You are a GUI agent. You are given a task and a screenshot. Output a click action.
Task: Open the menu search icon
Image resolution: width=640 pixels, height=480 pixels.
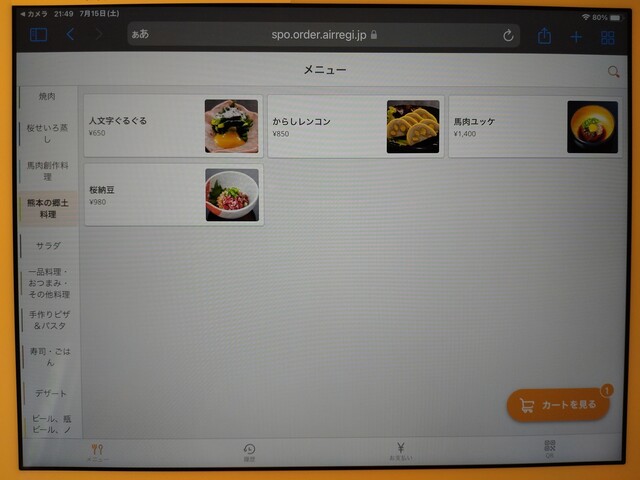(x=613, y=72)
